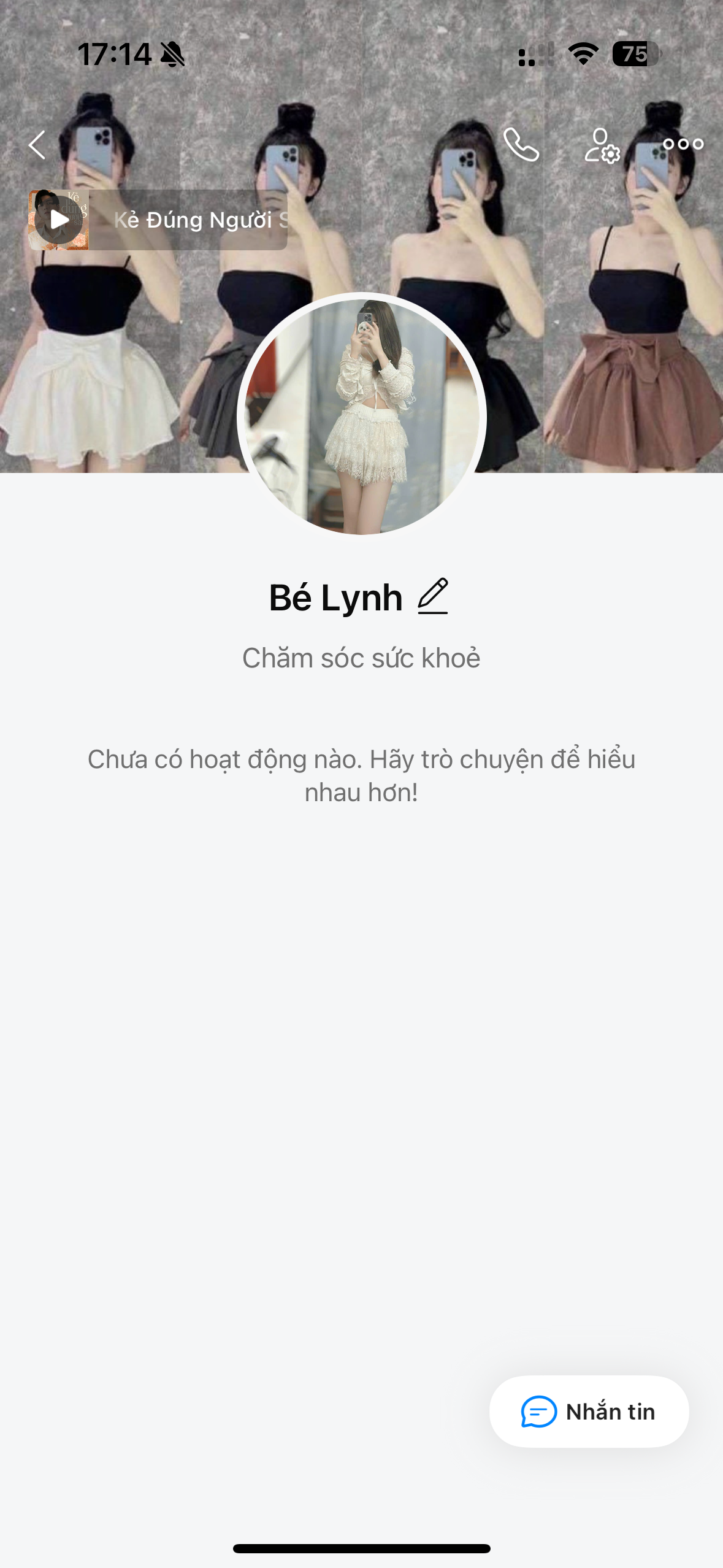The width and height of the screenshot is (723, 1568).
Task: Open the three-dot overflow menu
Action: tap(683, 145)
